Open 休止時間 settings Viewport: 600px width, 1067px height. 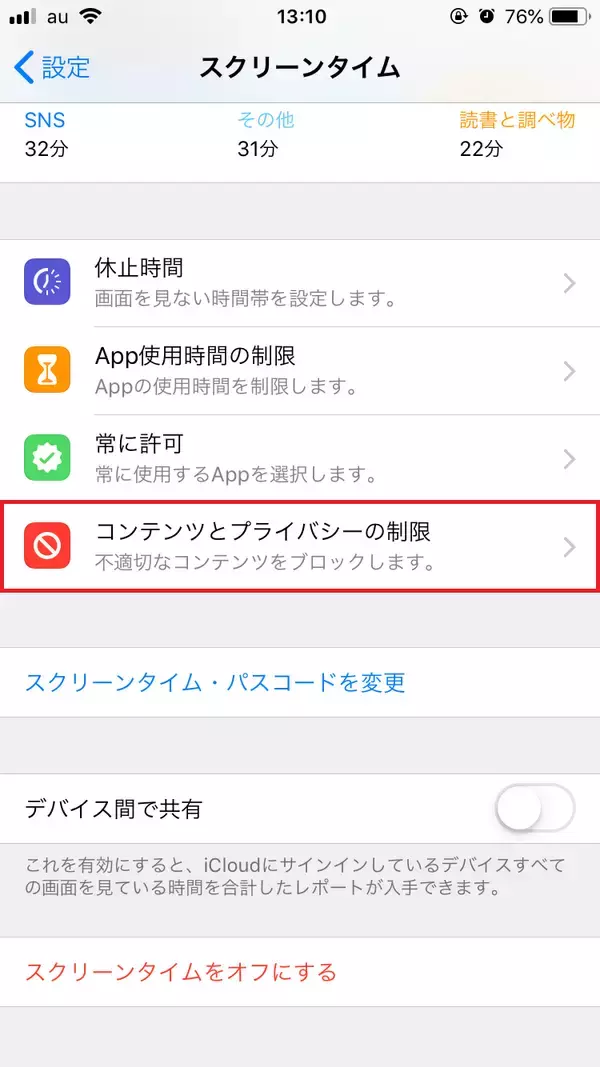[x=300, y=283]
